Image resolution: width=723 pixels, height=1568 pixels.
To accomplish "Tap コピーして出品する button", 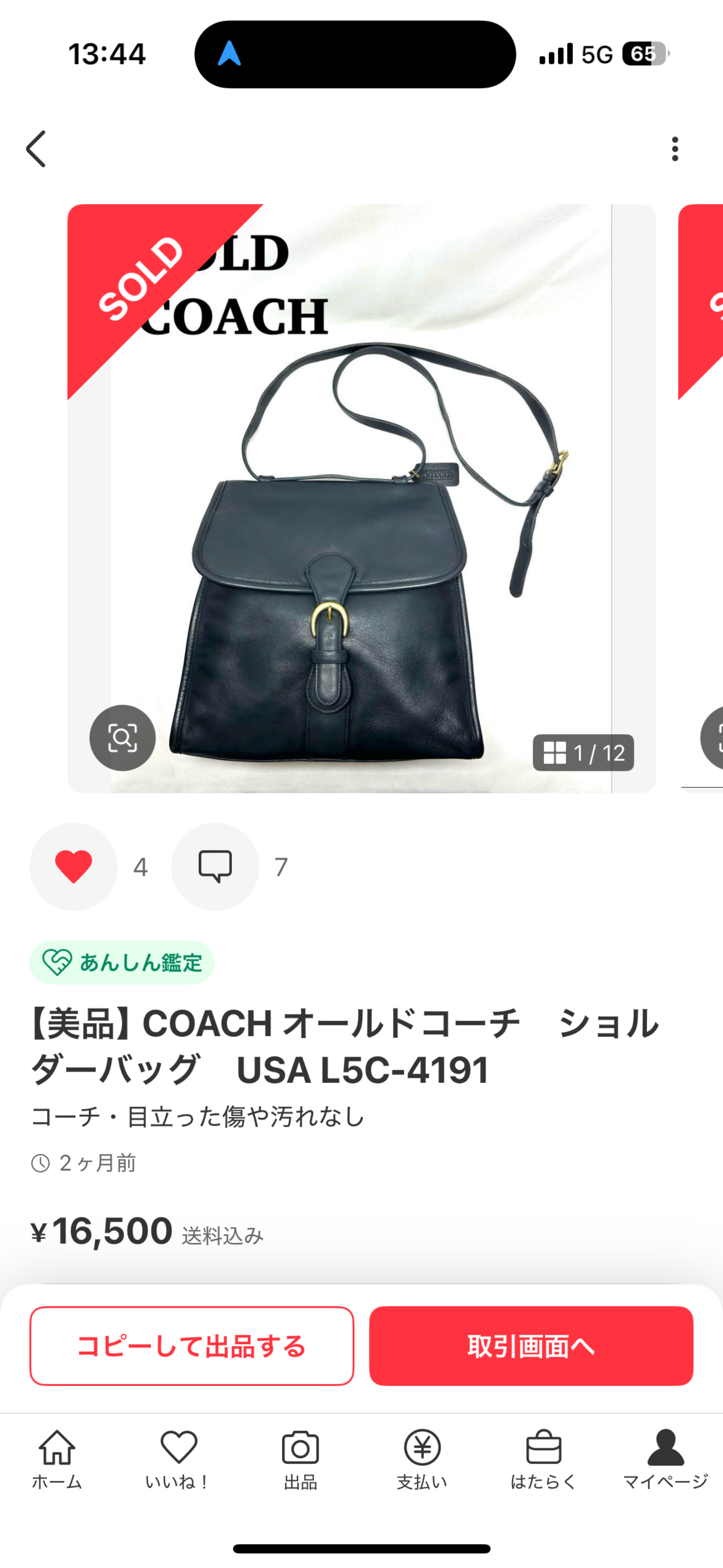I will [192, 1346].
